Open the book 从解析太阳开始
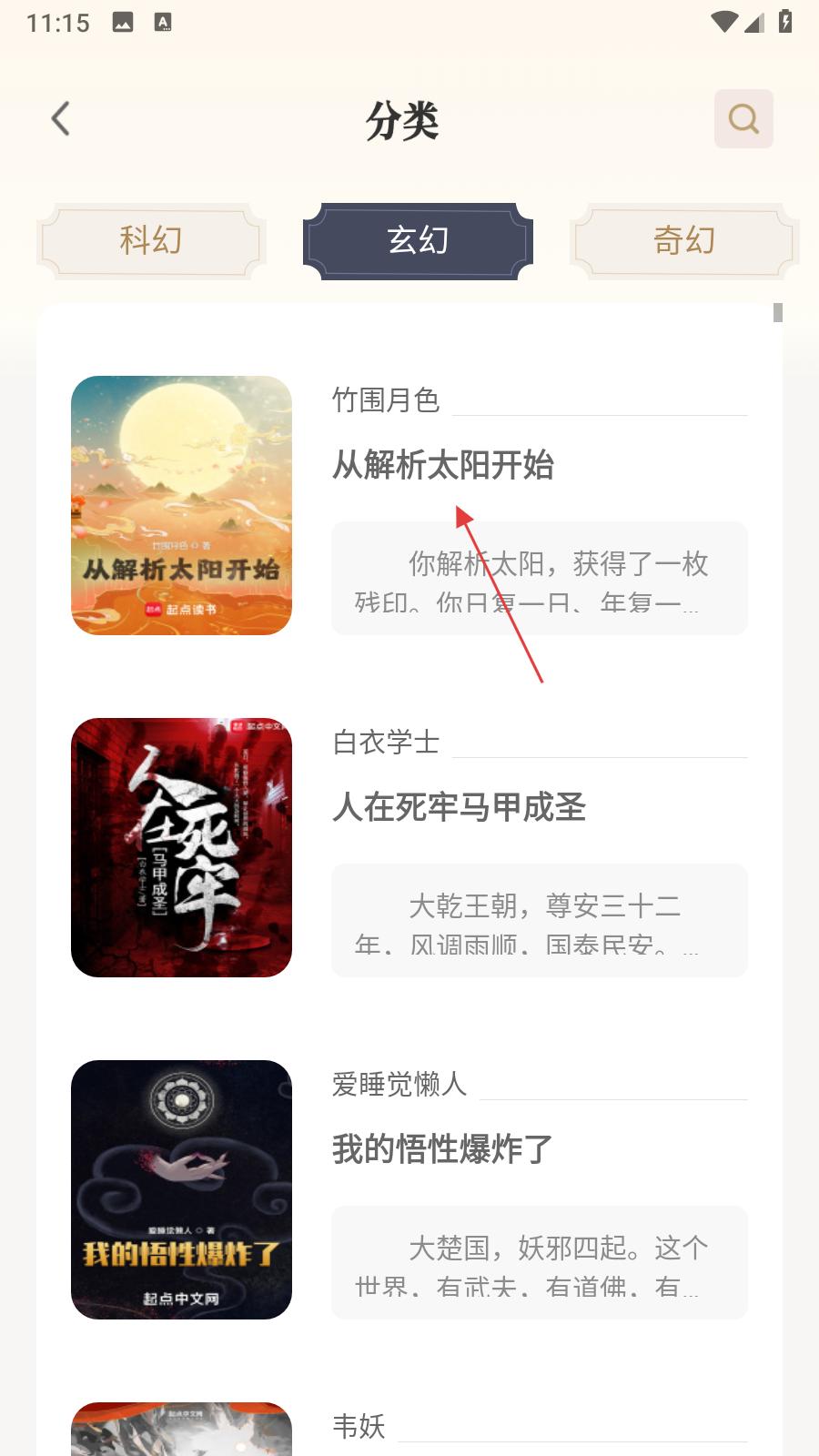The image size is (819, 1456). point(442,465)
